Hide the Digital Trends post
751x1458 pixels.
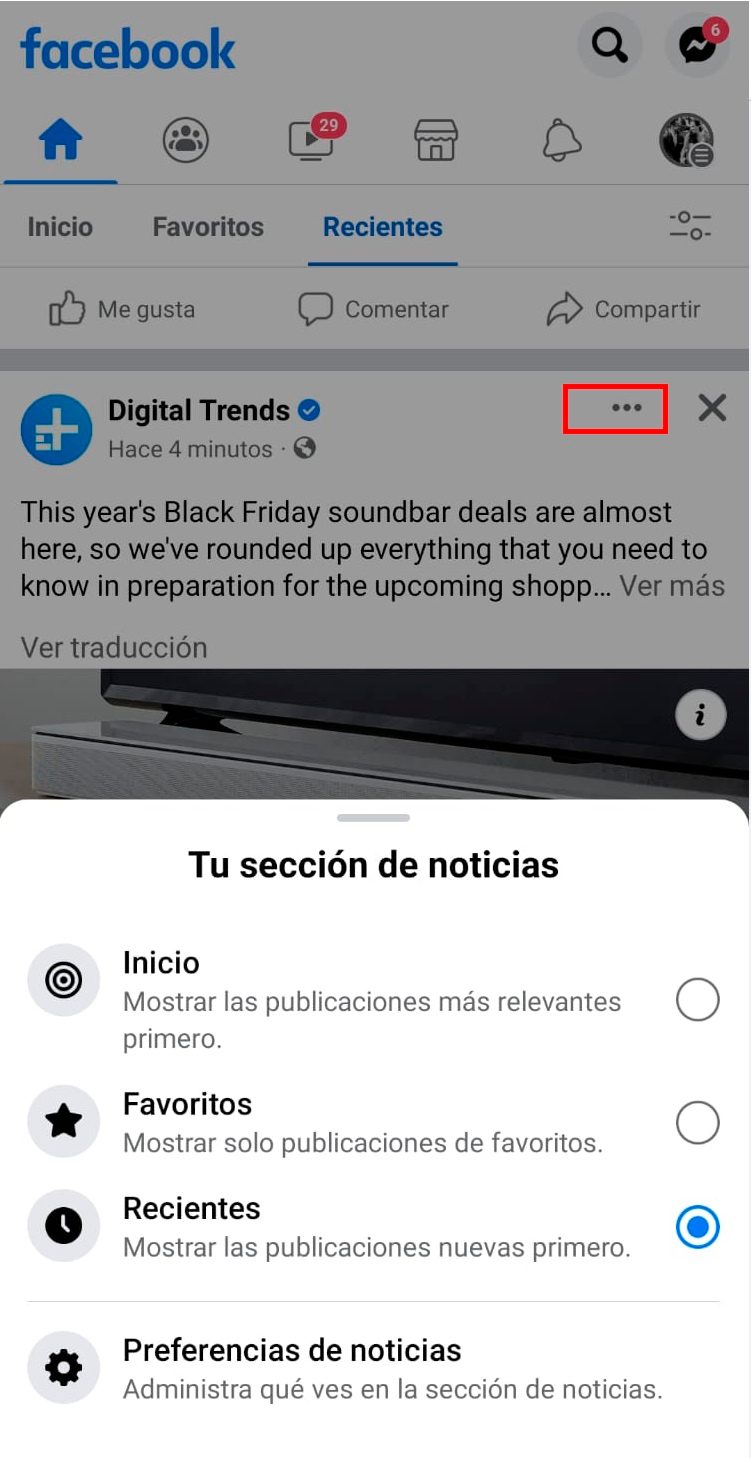click(712, 408)
